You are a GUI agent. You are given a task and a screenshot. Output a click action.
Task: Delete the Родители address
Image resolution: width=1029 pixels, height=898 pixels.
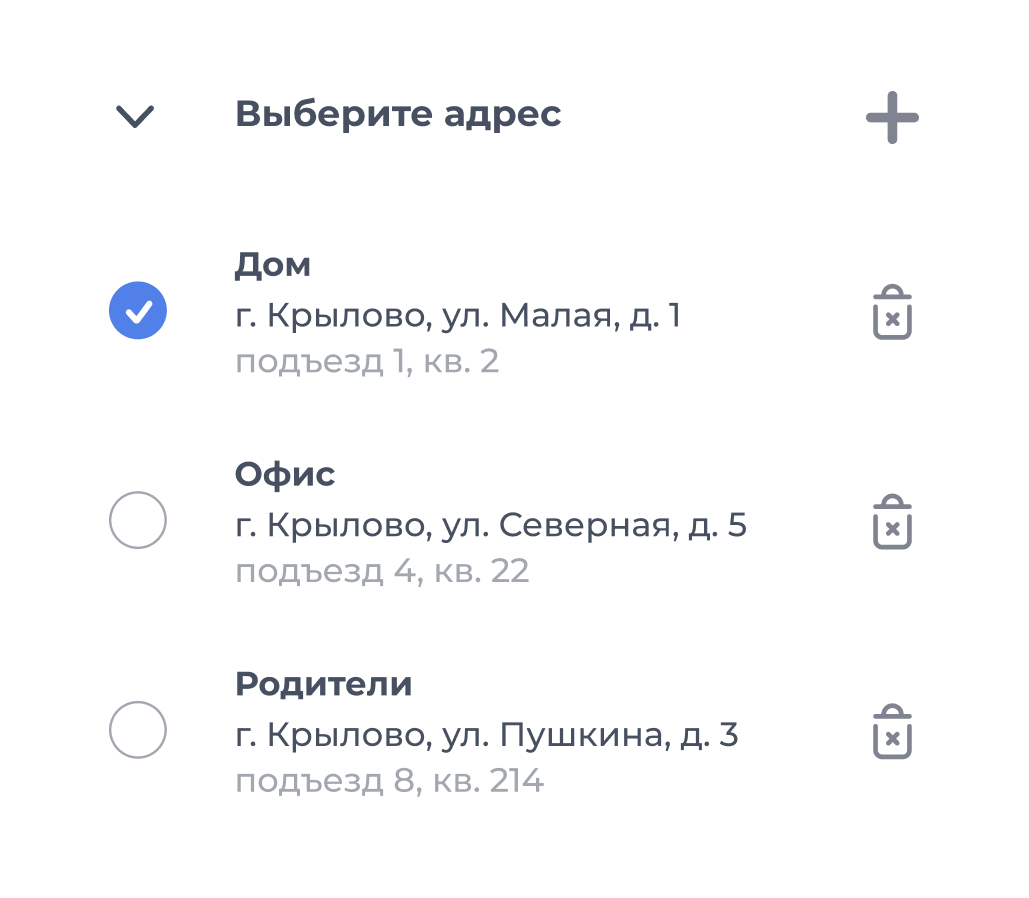click(892, 732)
